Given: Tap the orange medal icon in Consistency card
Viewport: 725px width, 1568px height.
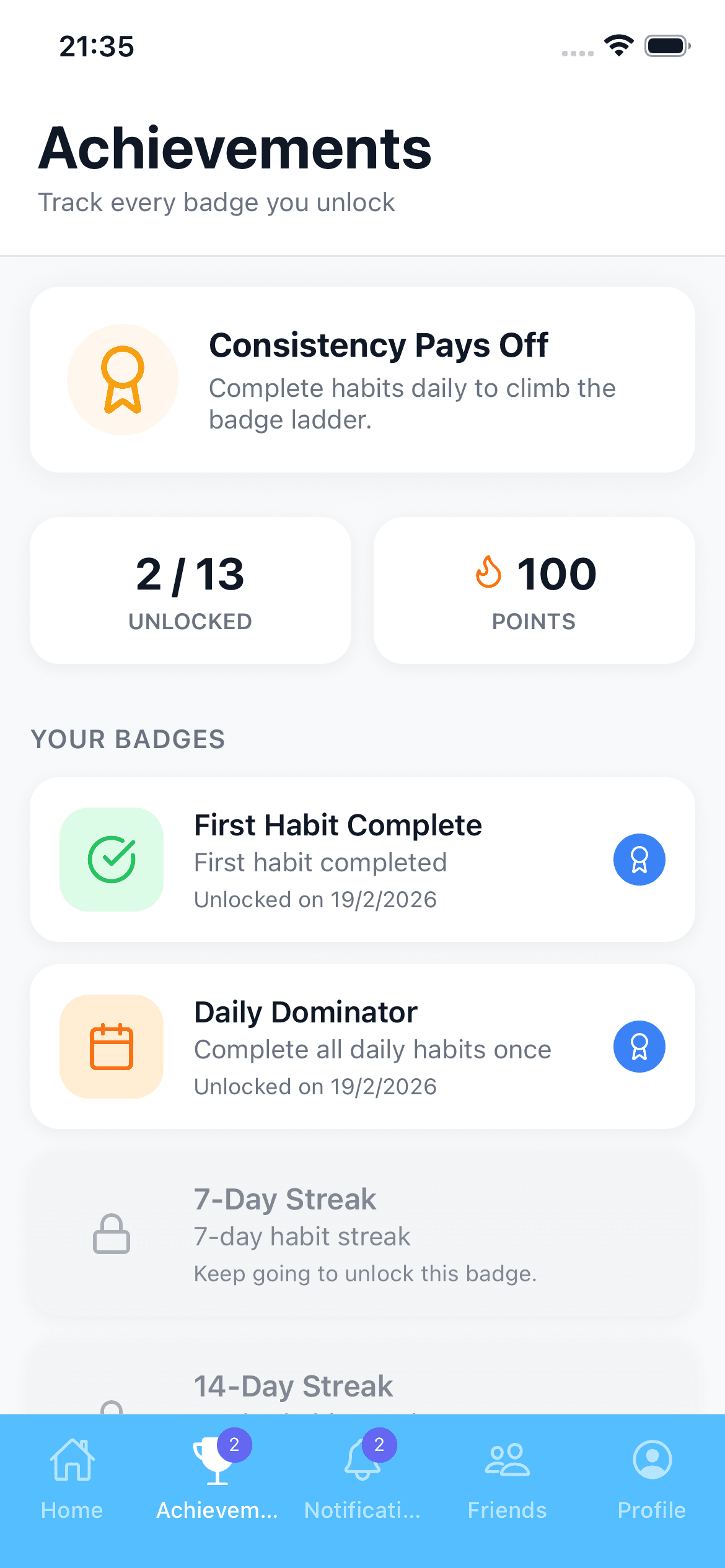Looking at the screenshot, I should [123, 378].
